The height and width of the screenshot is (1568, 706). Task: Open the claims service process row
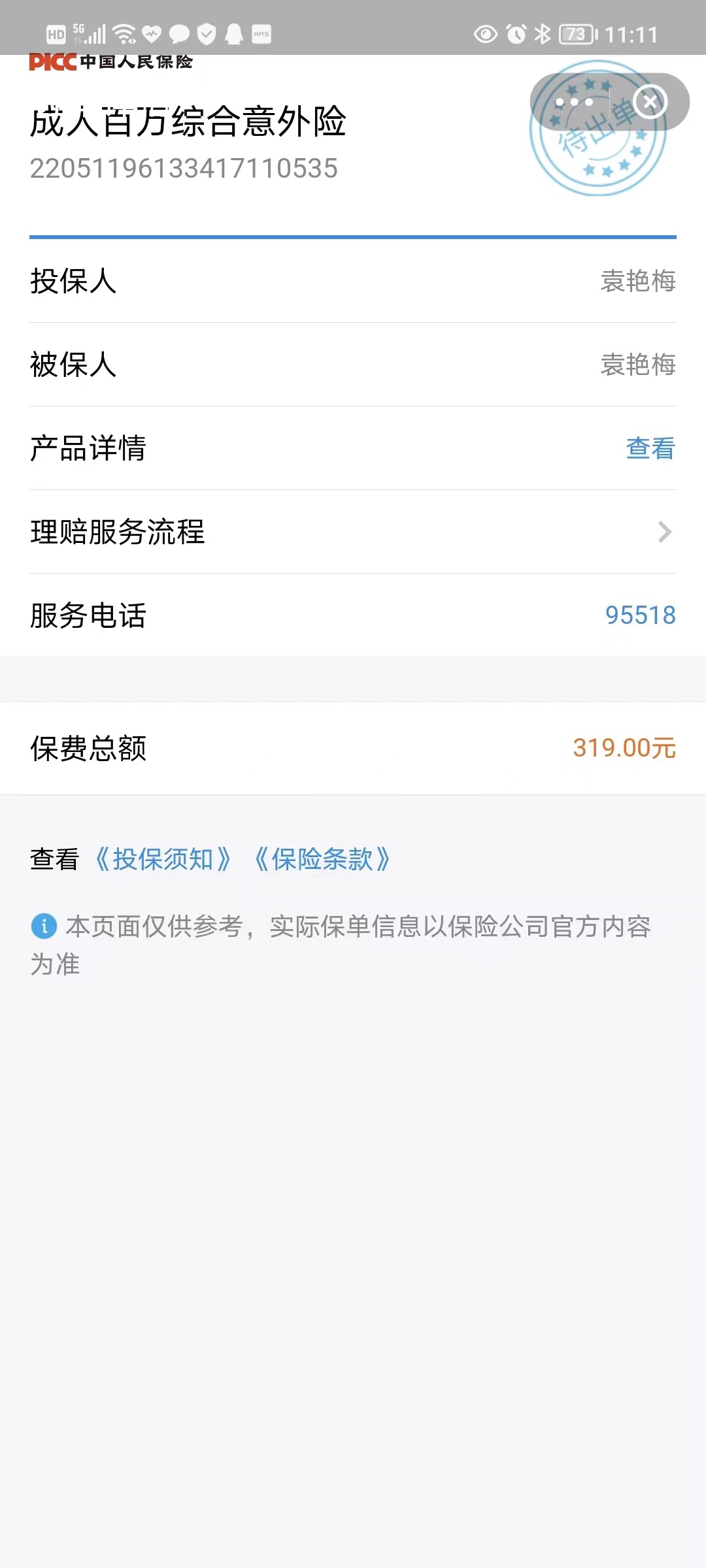click(353, 532)
